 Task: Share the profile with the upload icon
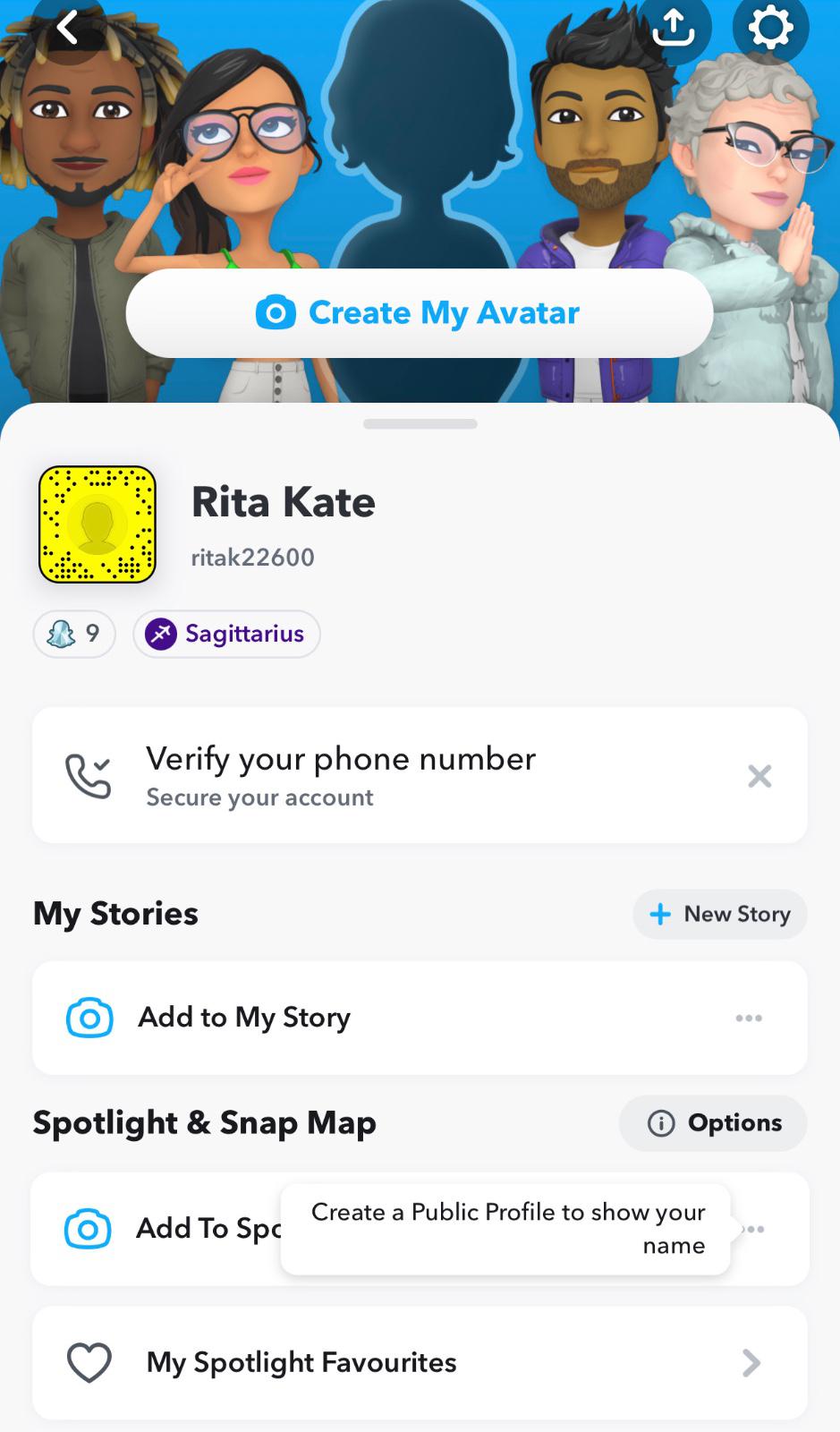(x=673, y=29)
